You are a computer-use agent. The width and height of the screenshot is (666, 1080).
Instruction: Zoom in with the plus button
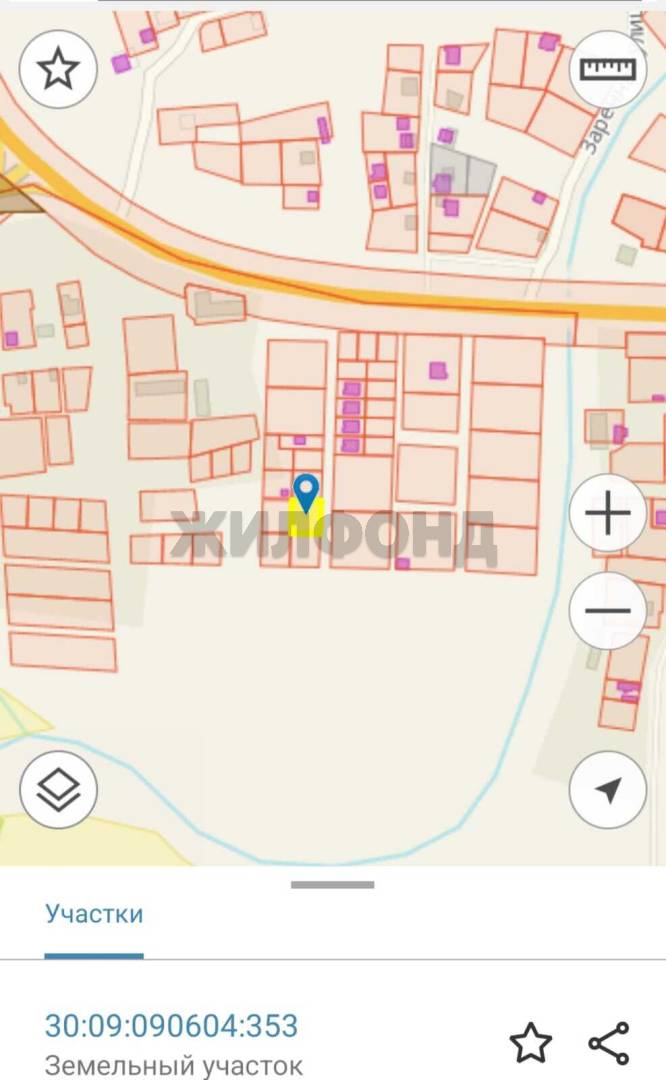tap(607, 512)
